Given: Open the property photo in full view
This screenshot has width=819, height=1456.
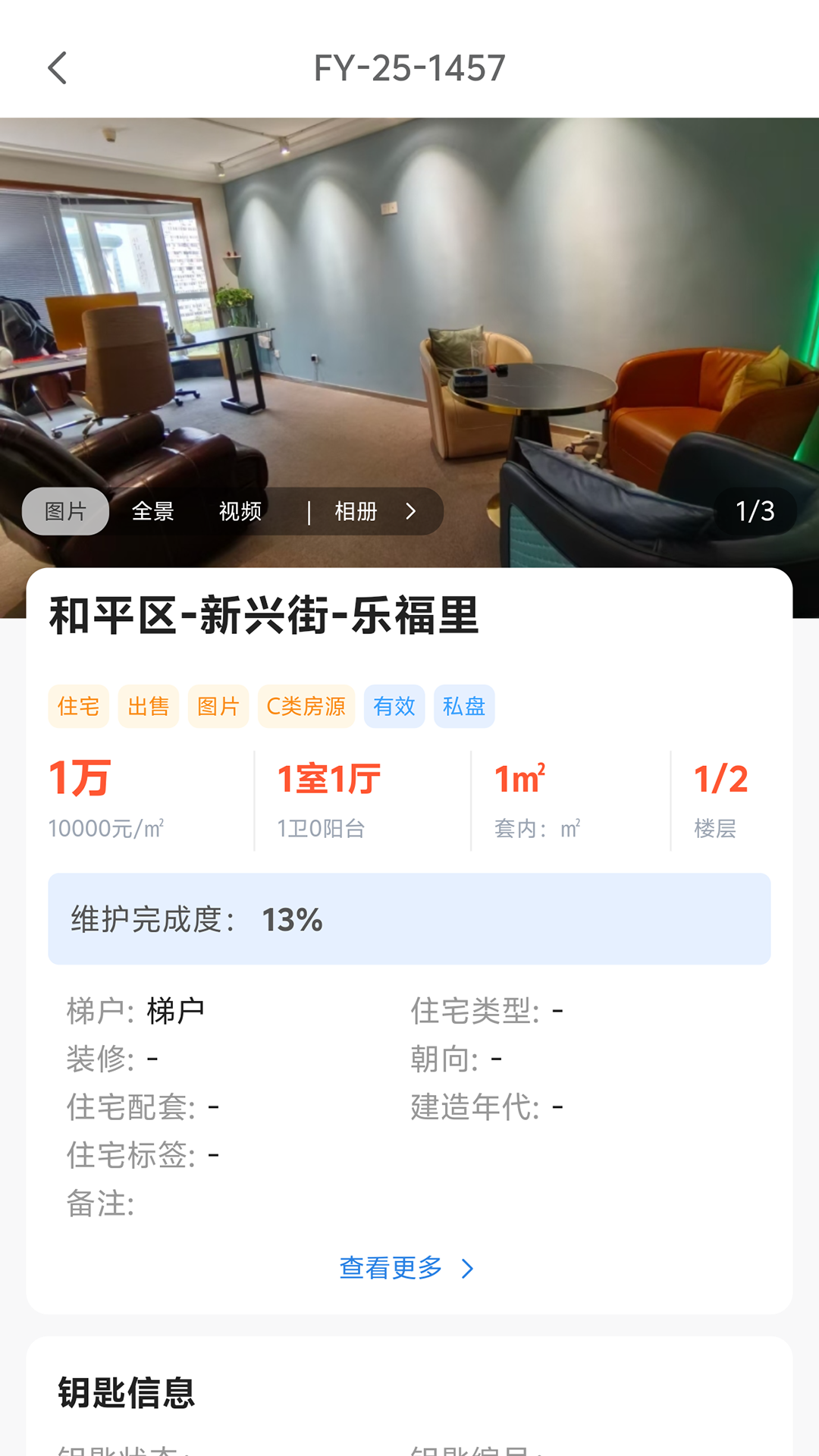Looking at the screenshot, I should [x=409, y=303].
